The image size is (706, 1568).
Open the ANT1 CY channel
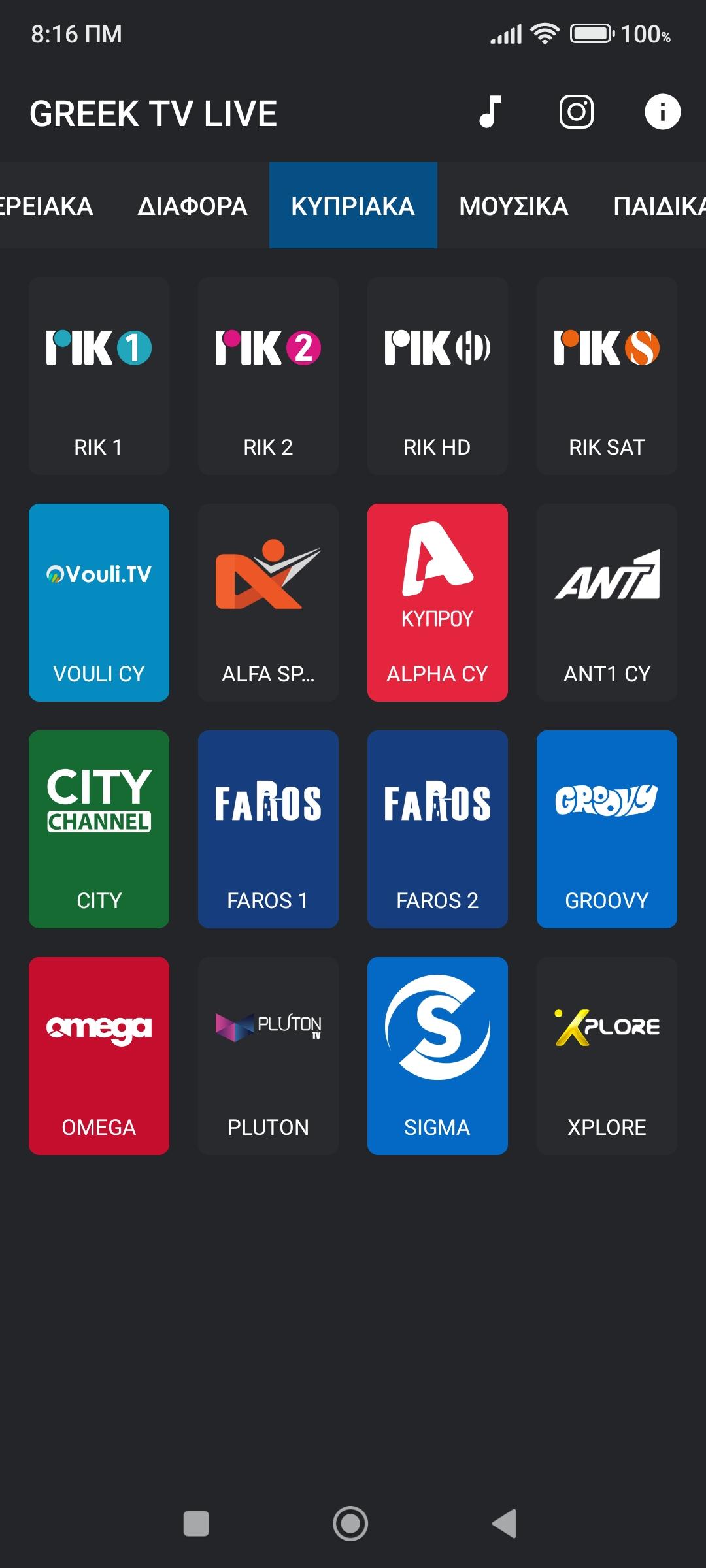[607, 602]
